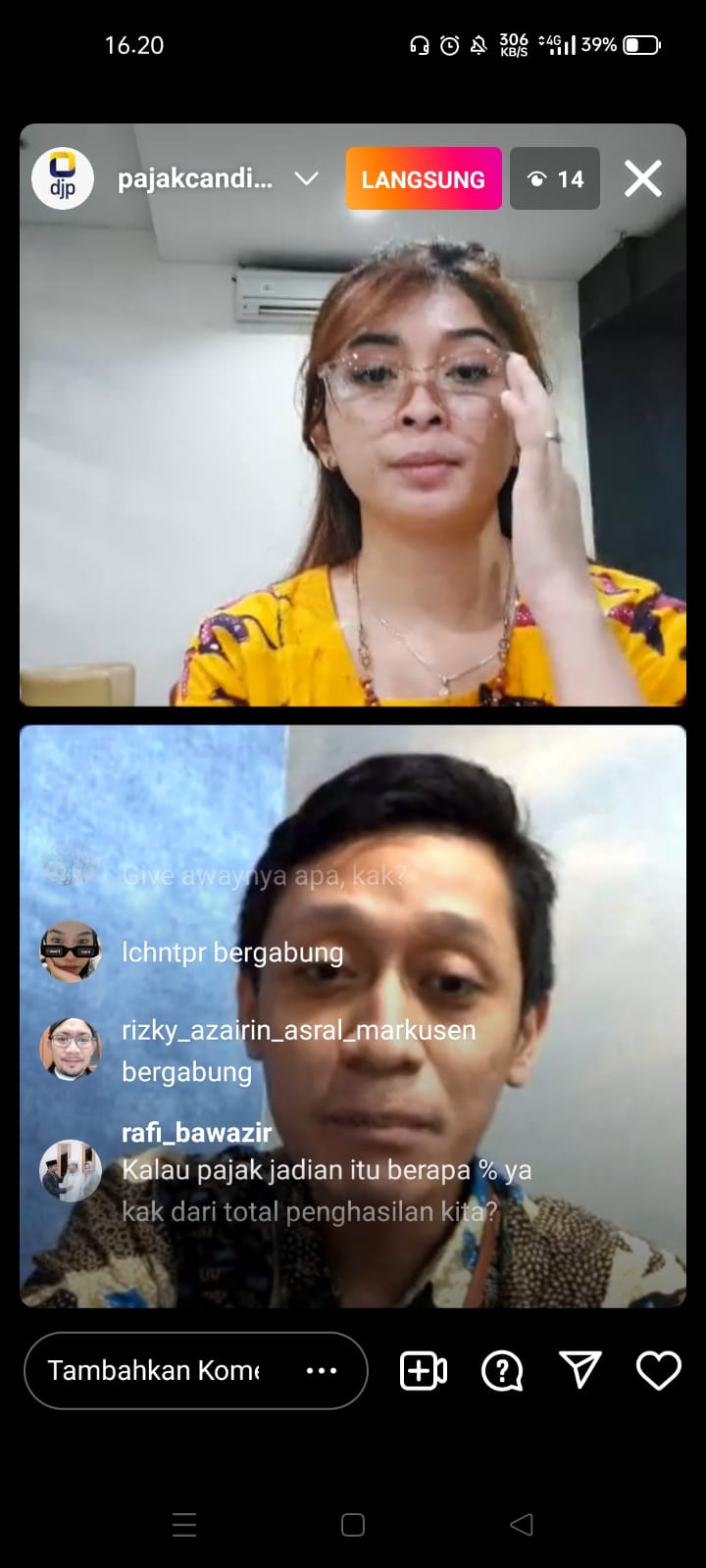Tap the Tambahkan Komentar comment field

[x=157, y=1370]
